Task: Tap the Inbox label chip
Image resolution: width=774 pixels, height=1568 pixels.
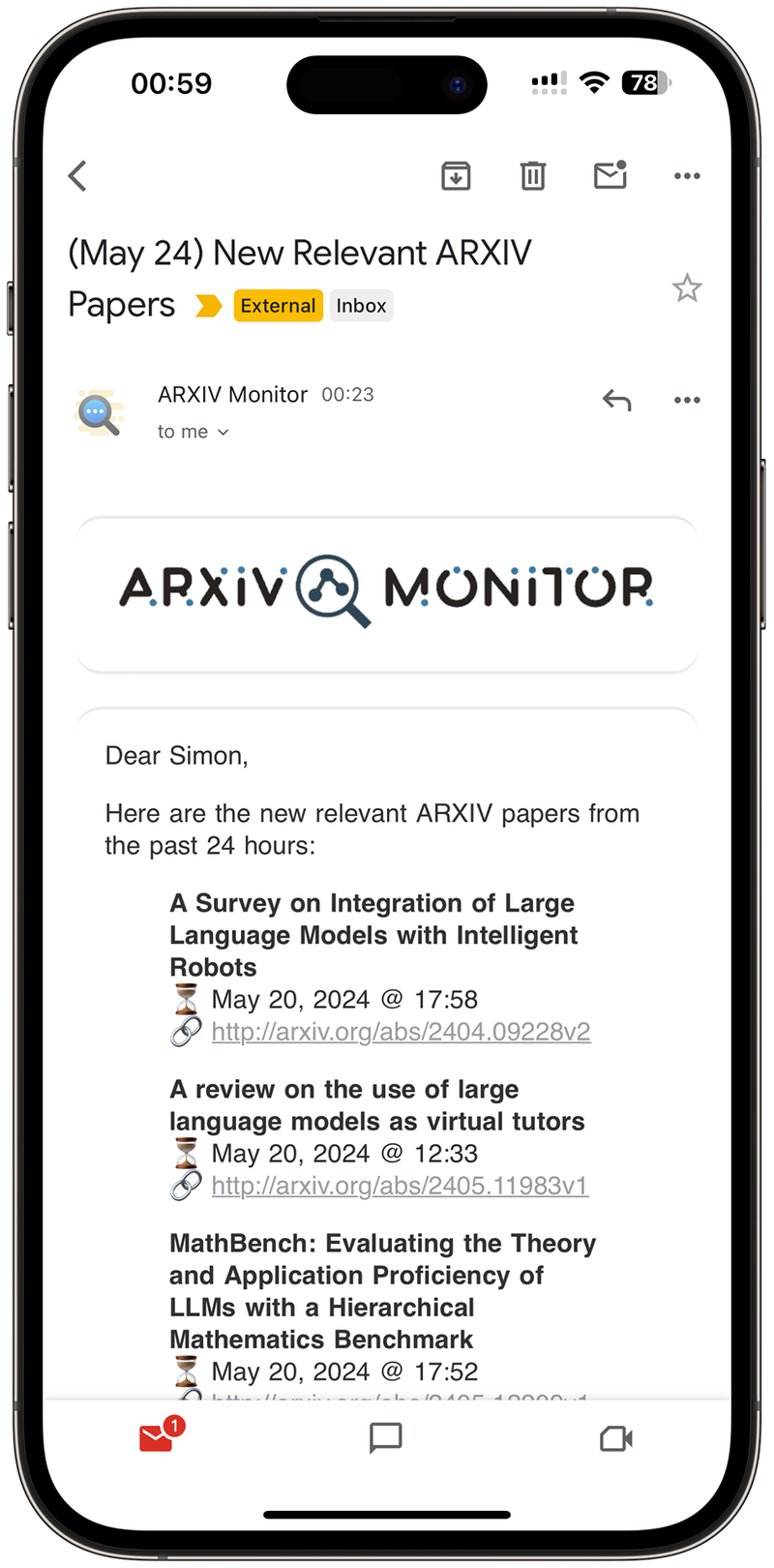Action: pos(361,306)
